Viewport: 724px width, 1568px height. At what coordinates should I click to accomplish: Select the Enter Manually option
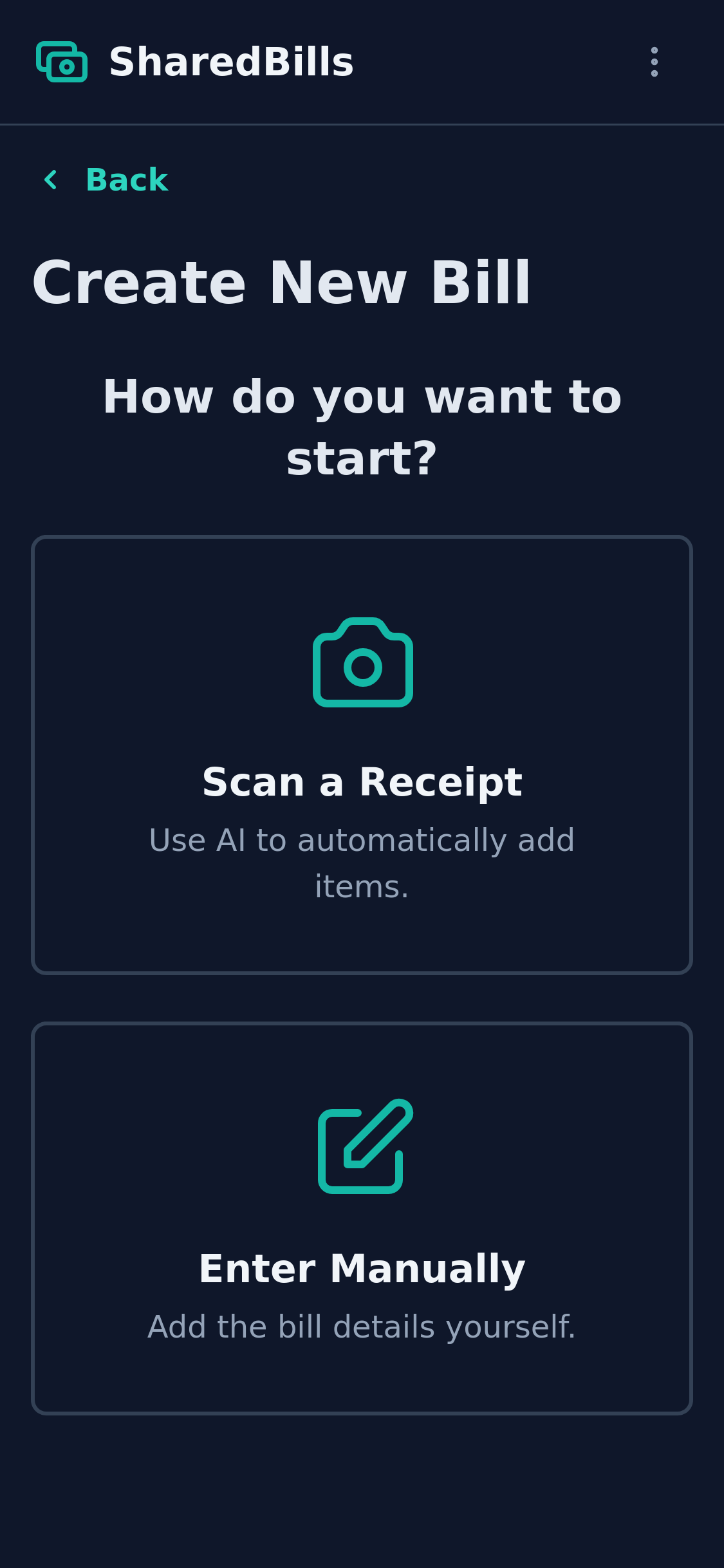(362, 1218)
